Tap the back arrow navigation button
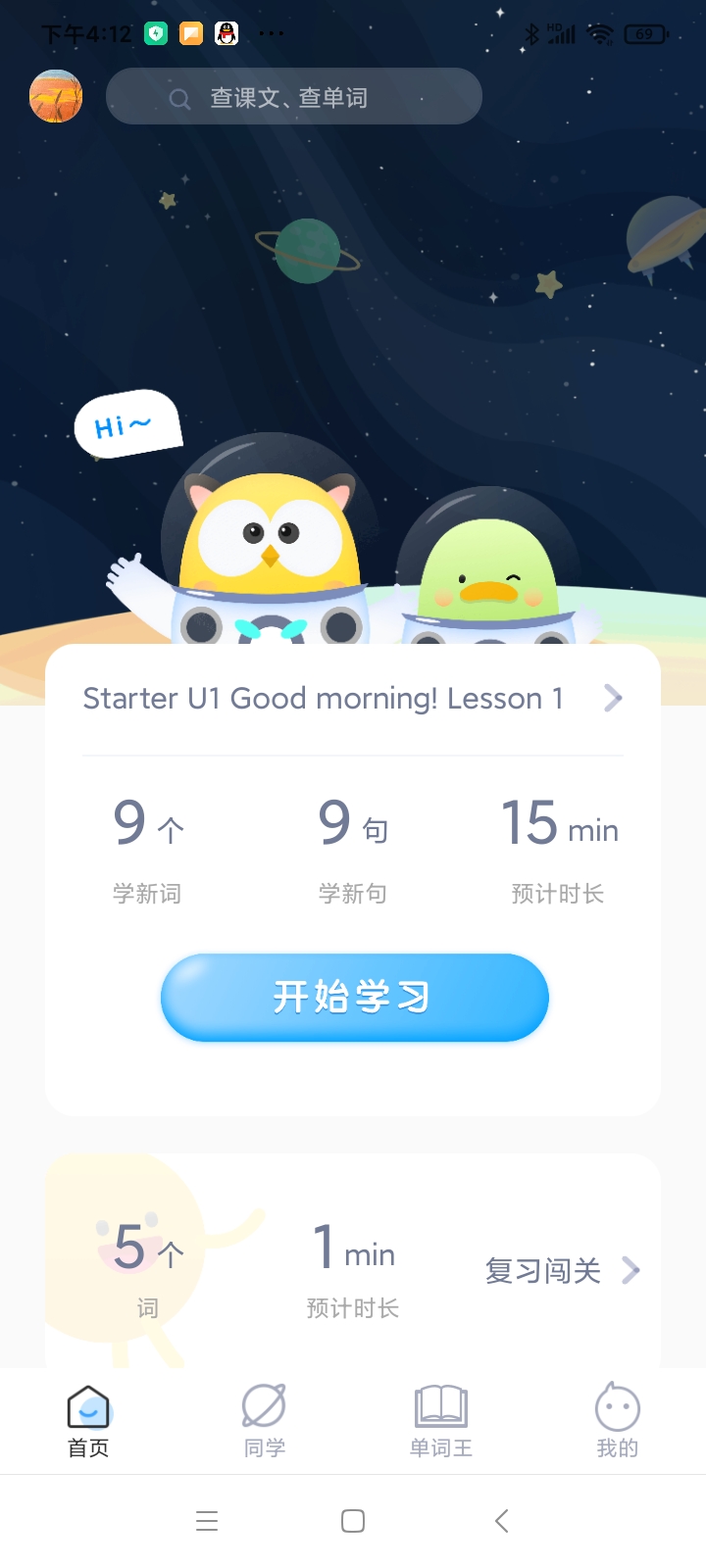 pos(500,1521)
